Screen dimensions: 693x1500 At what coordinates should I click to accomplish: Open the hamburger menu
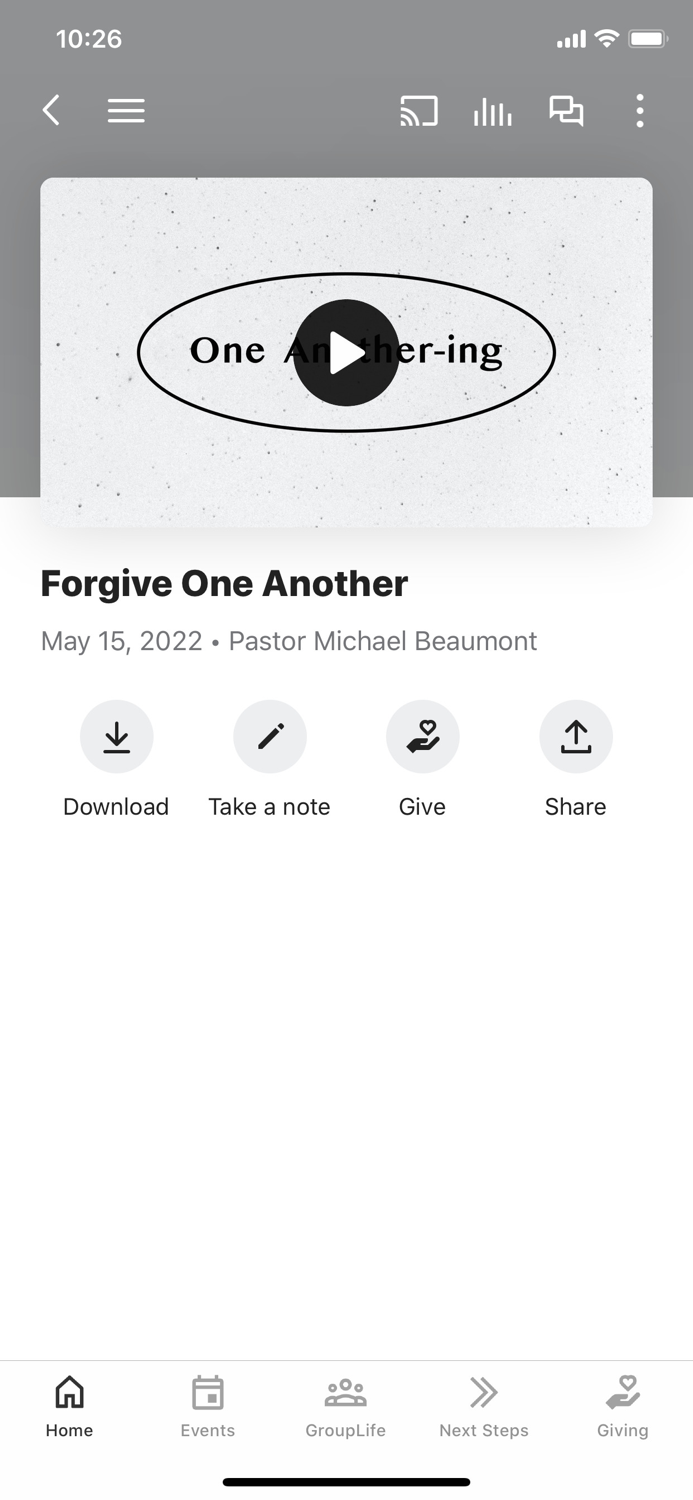pos(126,110)
